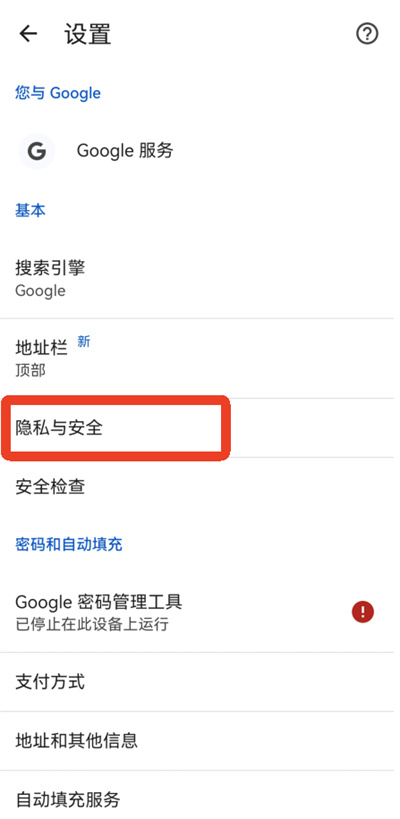Viewport: 400px width, 819px height.
Task: Select 隐私与安全
Action: click(x=200, y=428)
